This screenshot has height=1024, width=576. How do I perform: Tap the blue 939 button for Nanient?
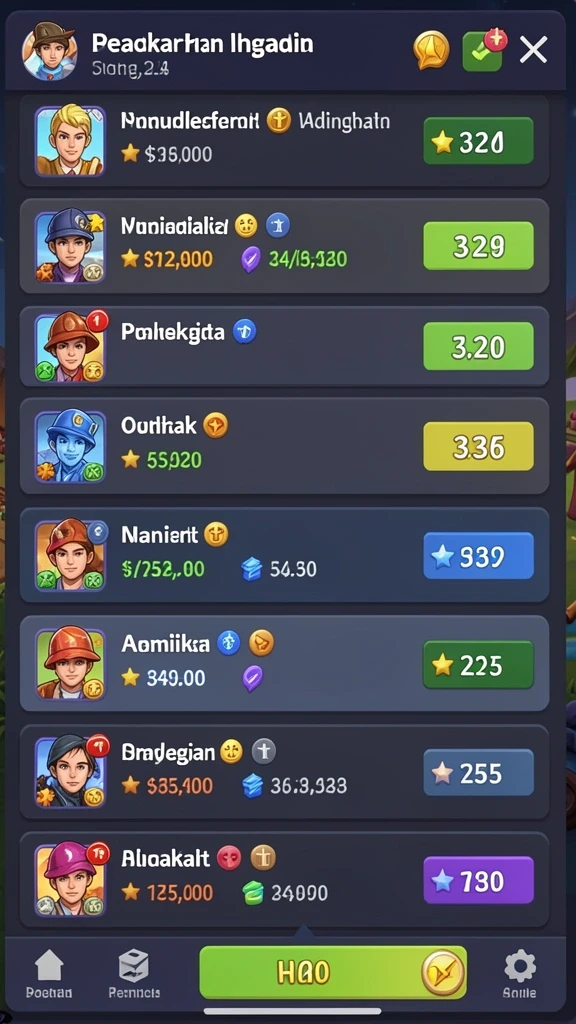(x=478, y=556)
